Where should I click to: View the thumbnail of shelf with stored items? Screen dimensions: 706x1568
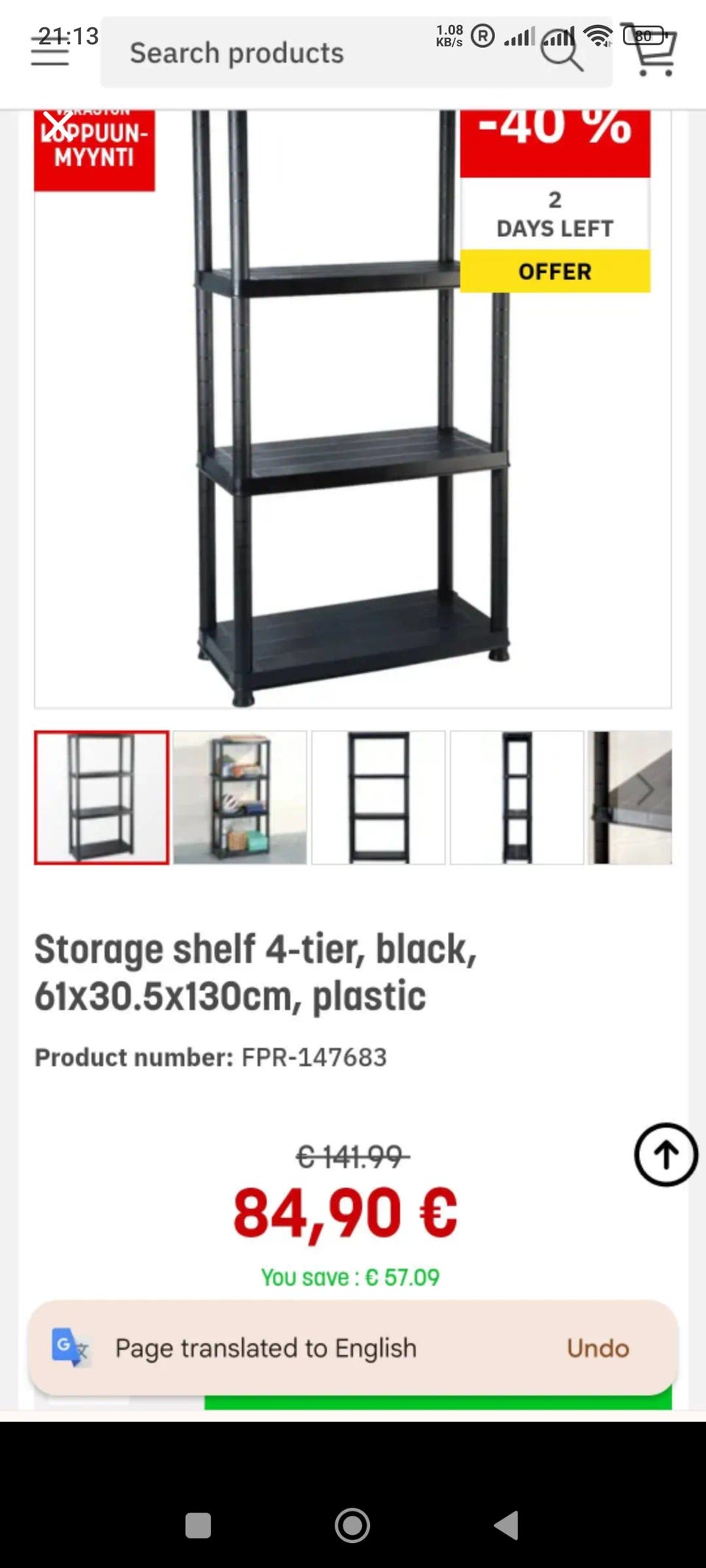tap(240, 798)
